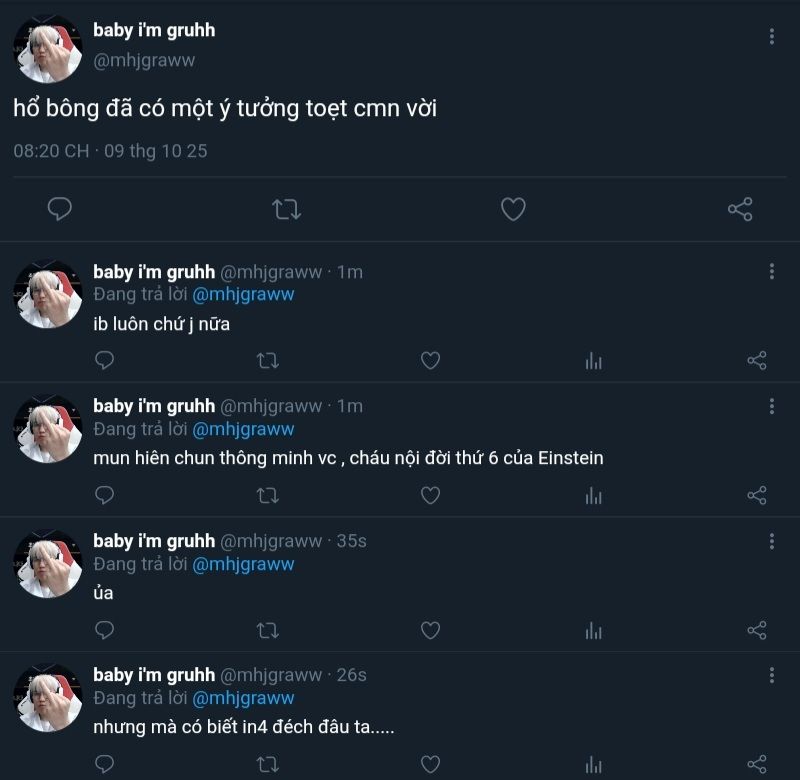Viewport: 800px width, 780px height.
Task: Open profile picture on the main tweet
Action: [x=47, y=49]
